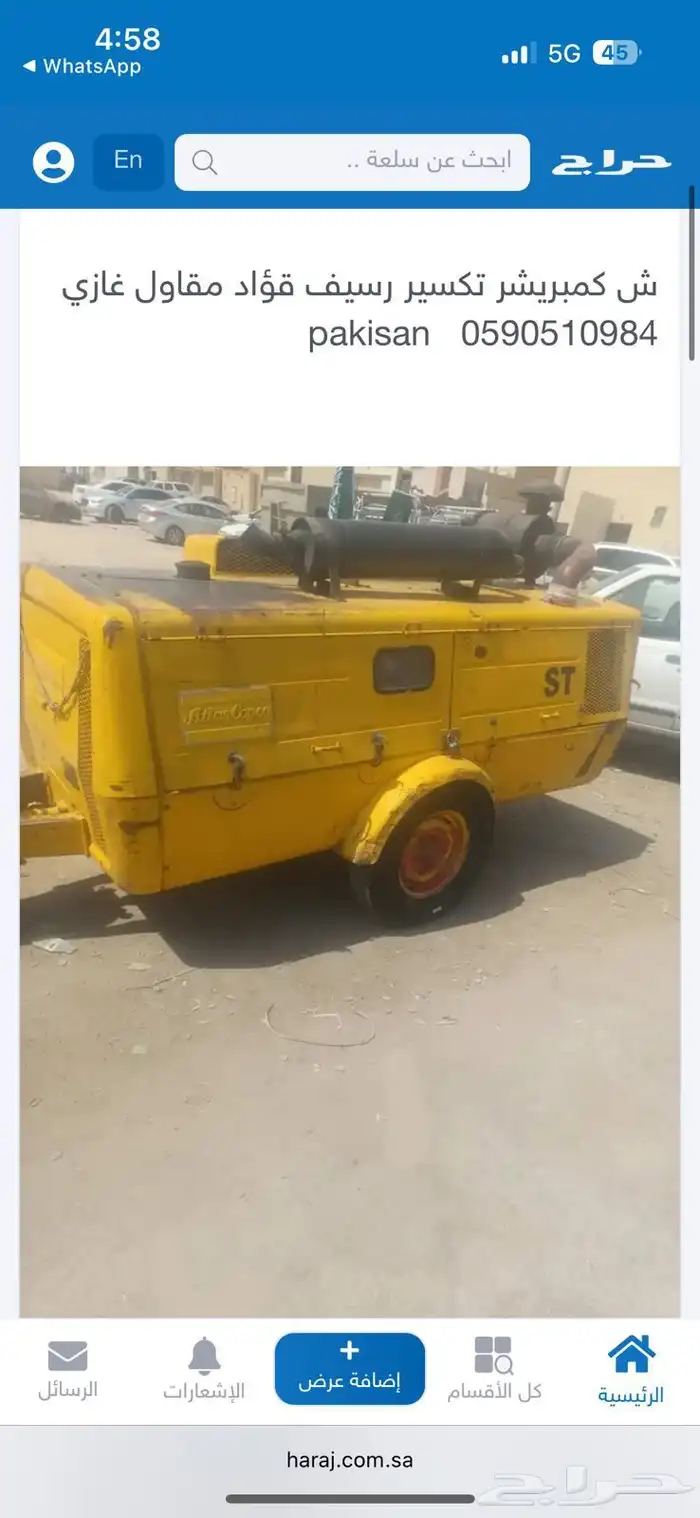
Task: Open كل الأقسام all categories tab
Action: (494, 1368)
